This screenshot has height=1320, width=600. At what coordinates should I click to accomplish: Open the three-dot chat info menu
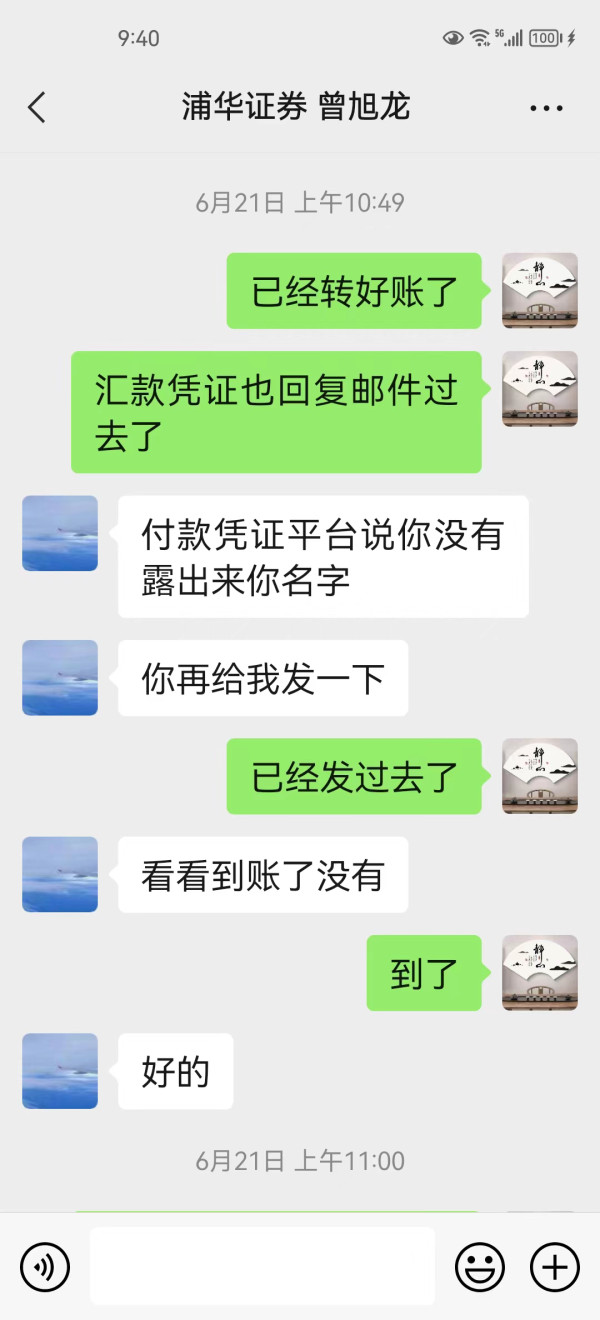coord(546,108)
